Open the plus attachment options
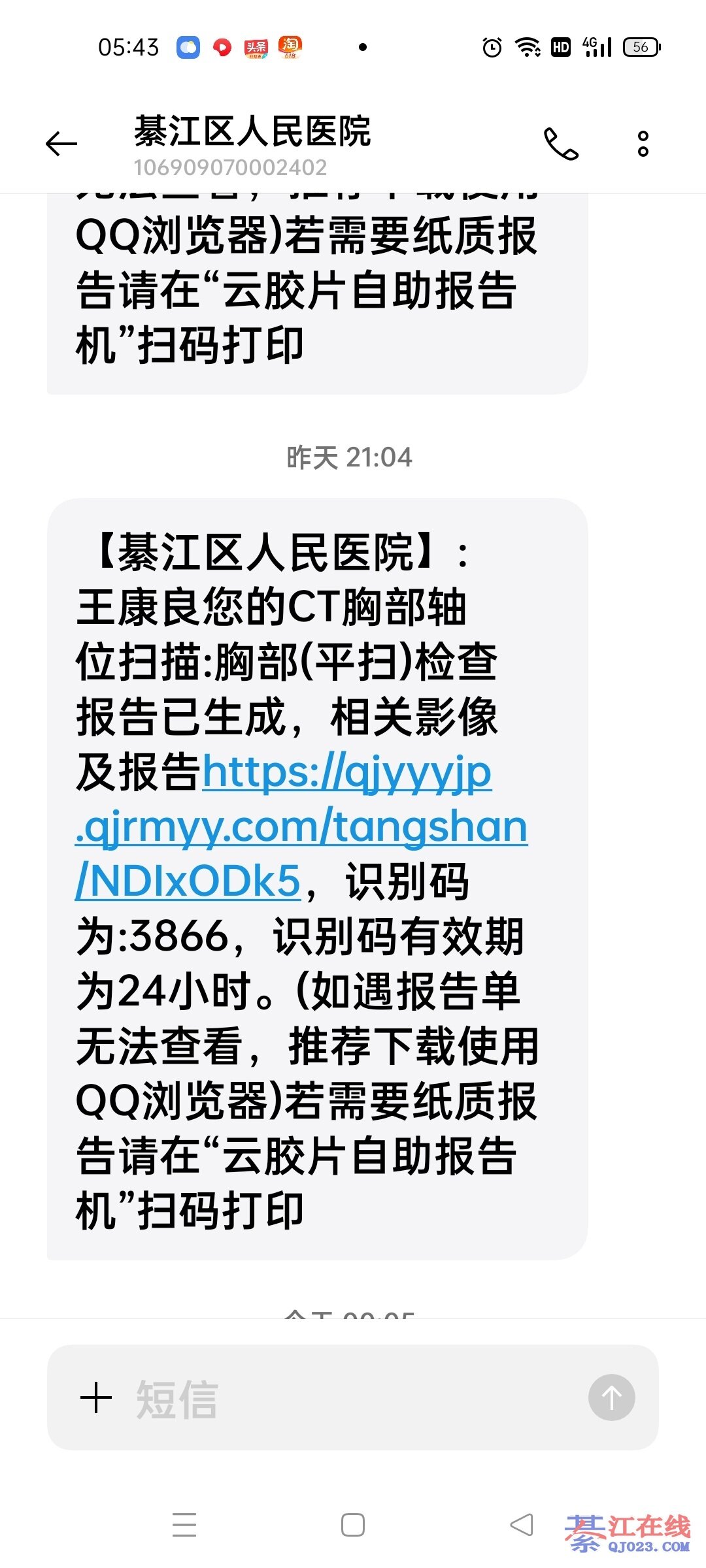Image resolution: width=706 pixels, height=1568 pixels. pos(96,1398)
